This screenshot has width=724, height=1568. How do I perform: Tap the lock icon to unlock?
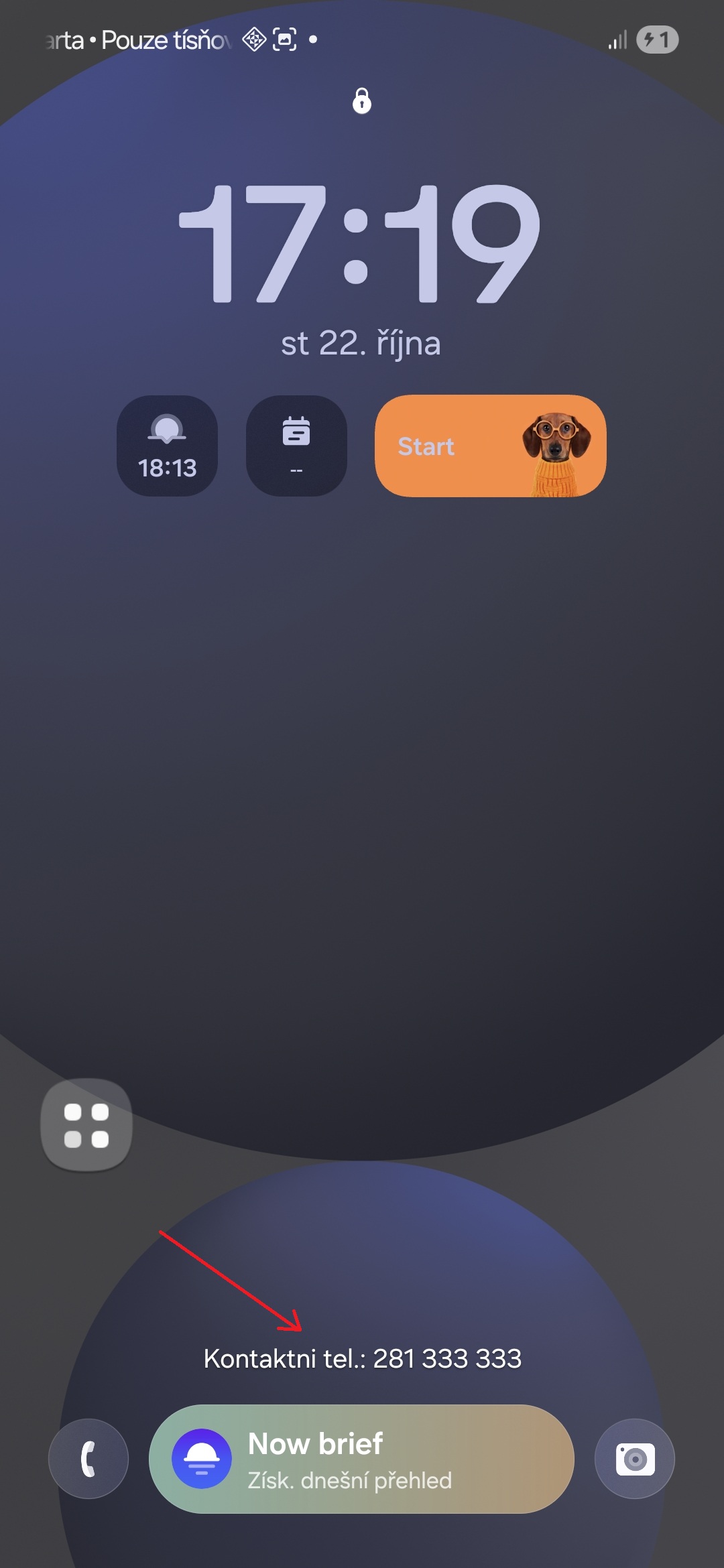pyautogui.click(x=362, y=101)
